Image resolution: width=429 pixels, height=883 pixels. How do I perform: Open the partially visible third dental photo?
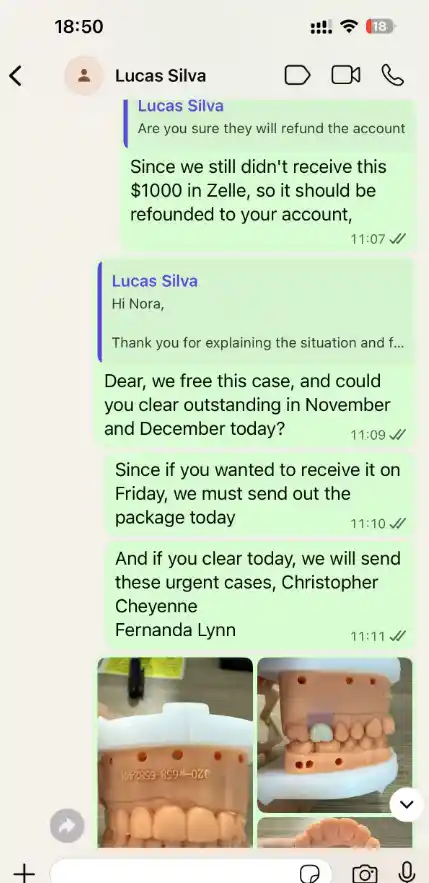click(334, 832)
